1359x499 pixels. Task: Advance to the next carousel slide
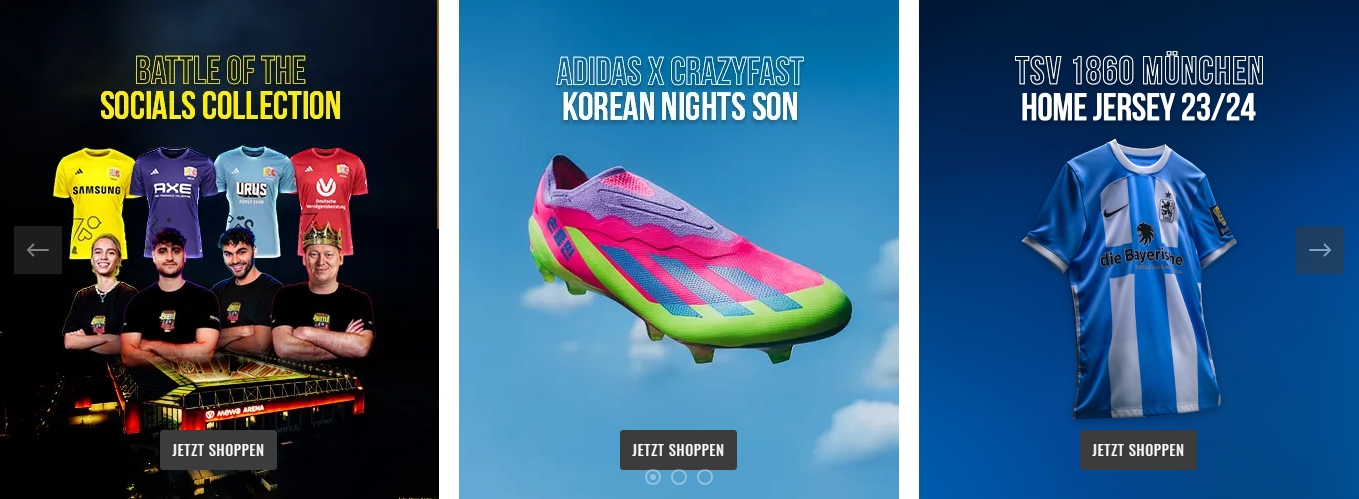point(1319,250)
